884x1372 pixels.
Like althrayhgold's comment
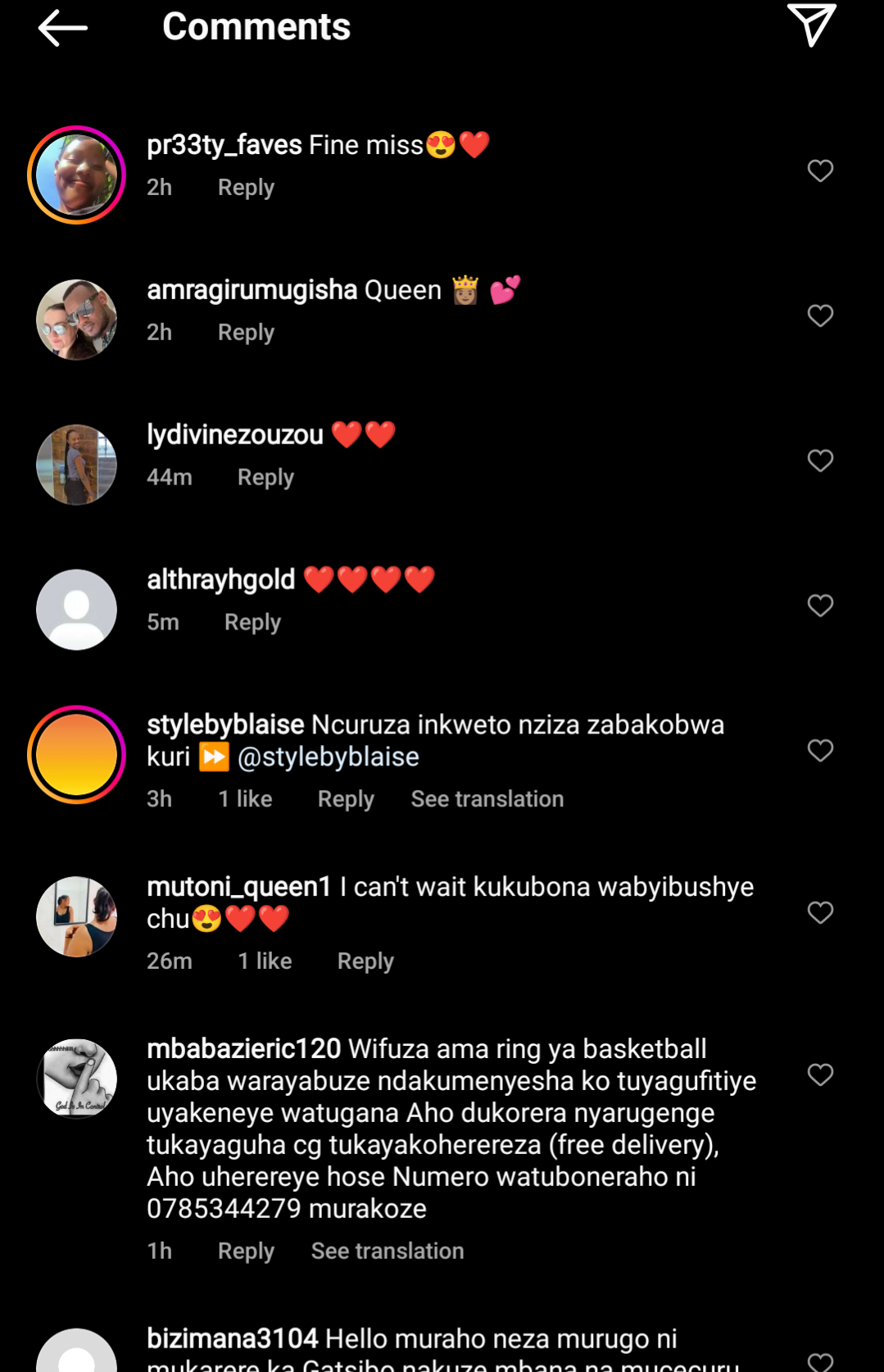click(820, 606)
